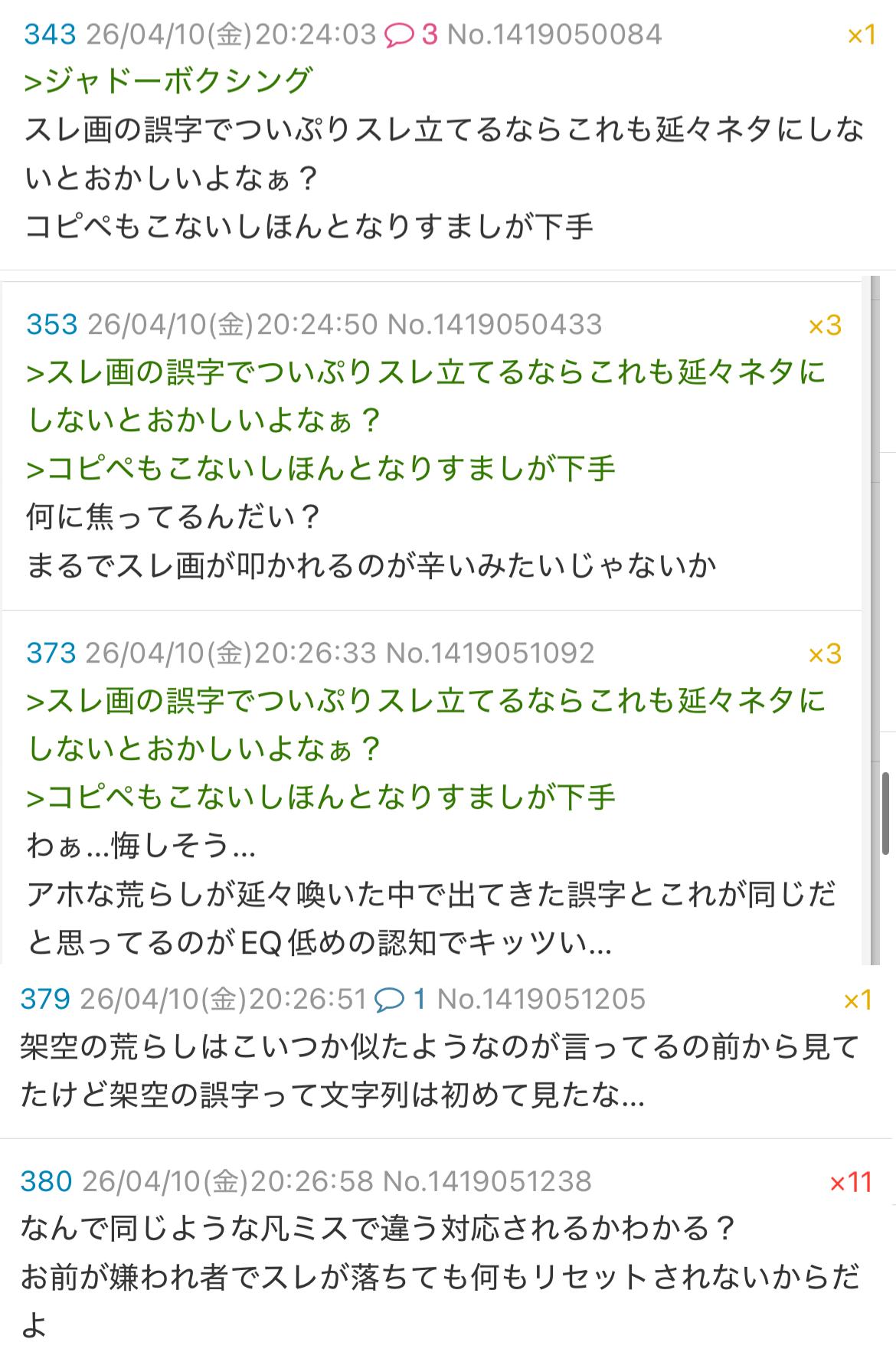Image resolution: width=896 pixels, height=1362 pixels.
Task: Jump to quoted text >ジャドーボクシング
Action: [x=168, y=81]
